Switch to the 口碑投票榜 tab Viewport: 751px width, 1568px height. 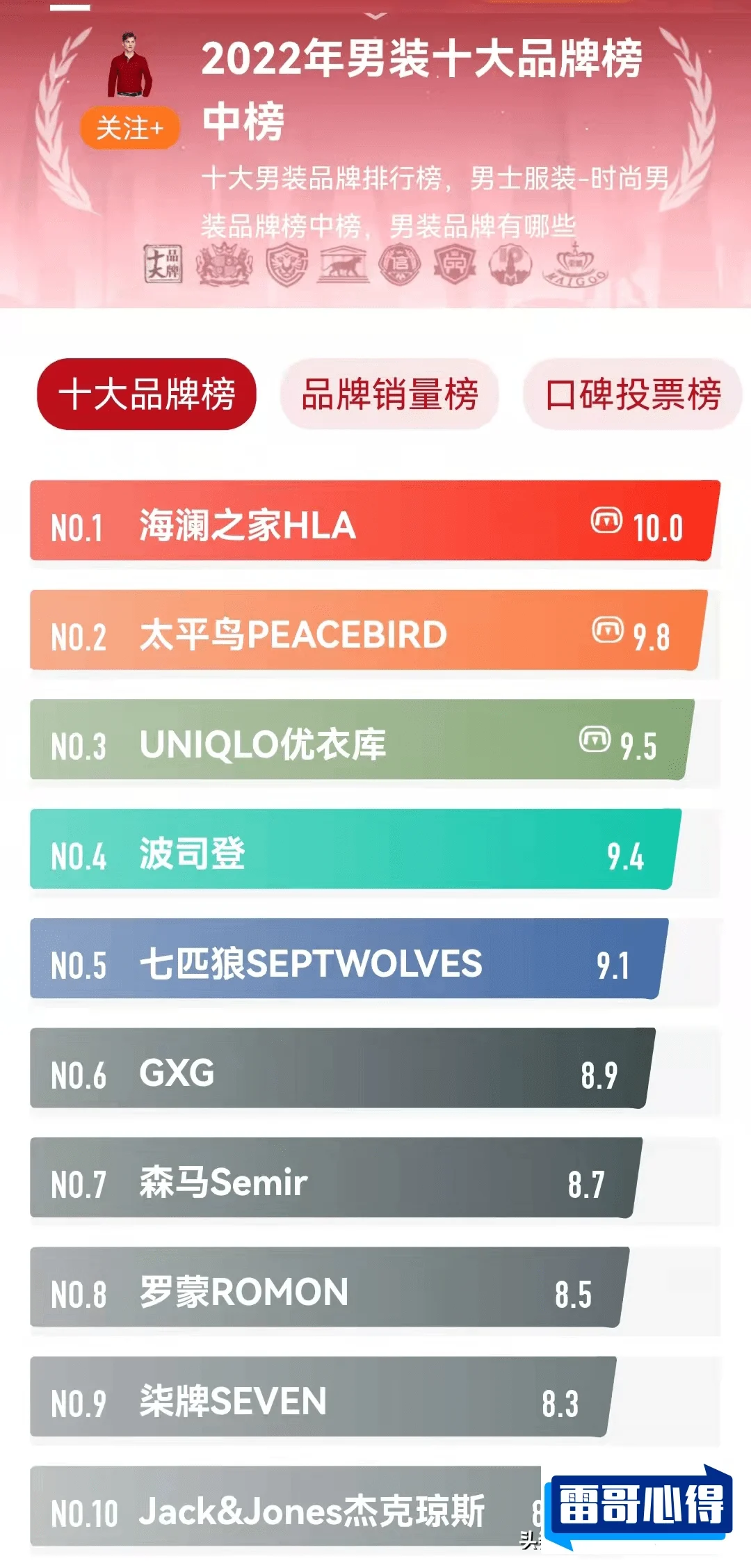coord(632,394)
